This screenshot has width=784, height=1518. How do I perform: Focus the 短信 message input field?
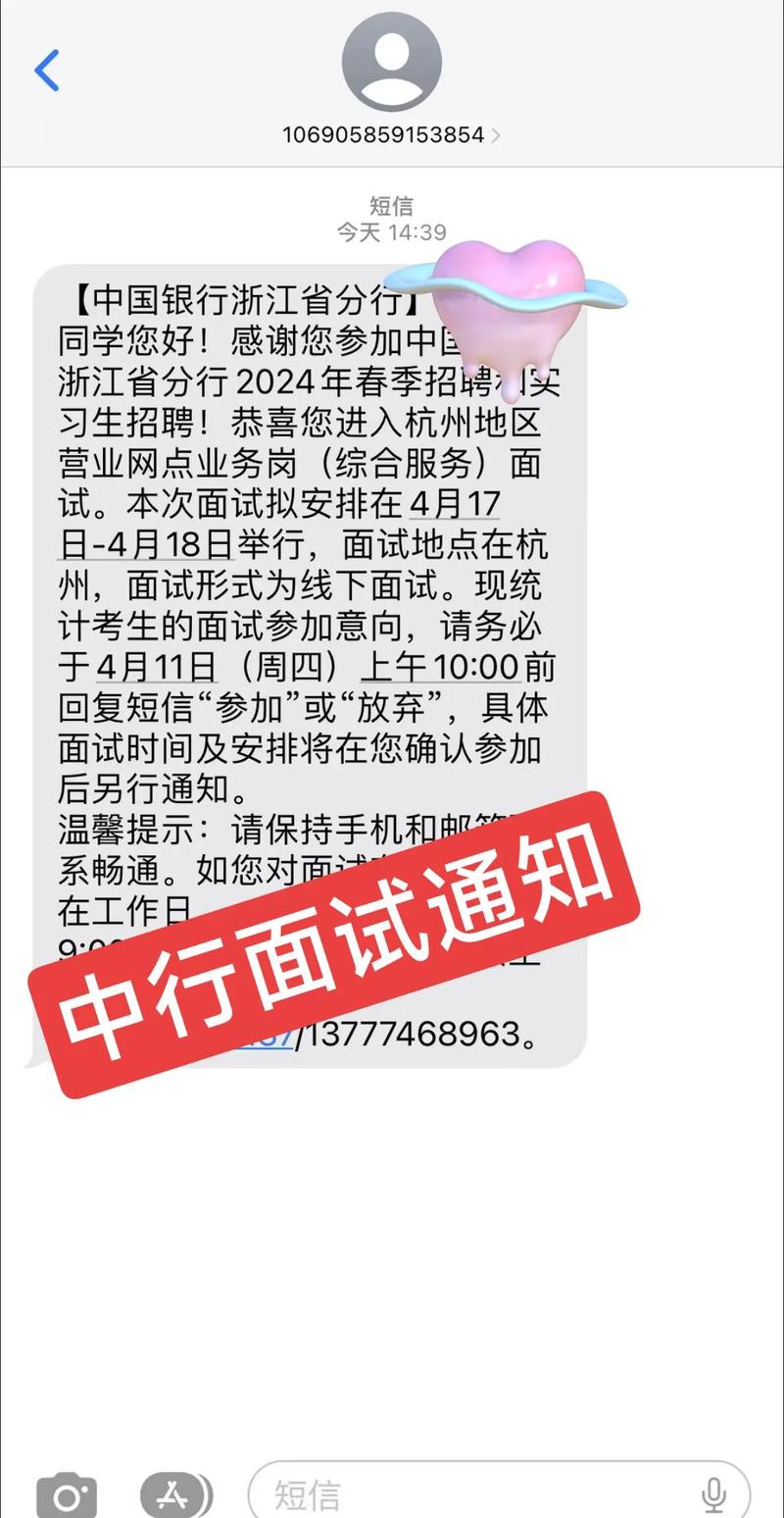(470, 1495)
